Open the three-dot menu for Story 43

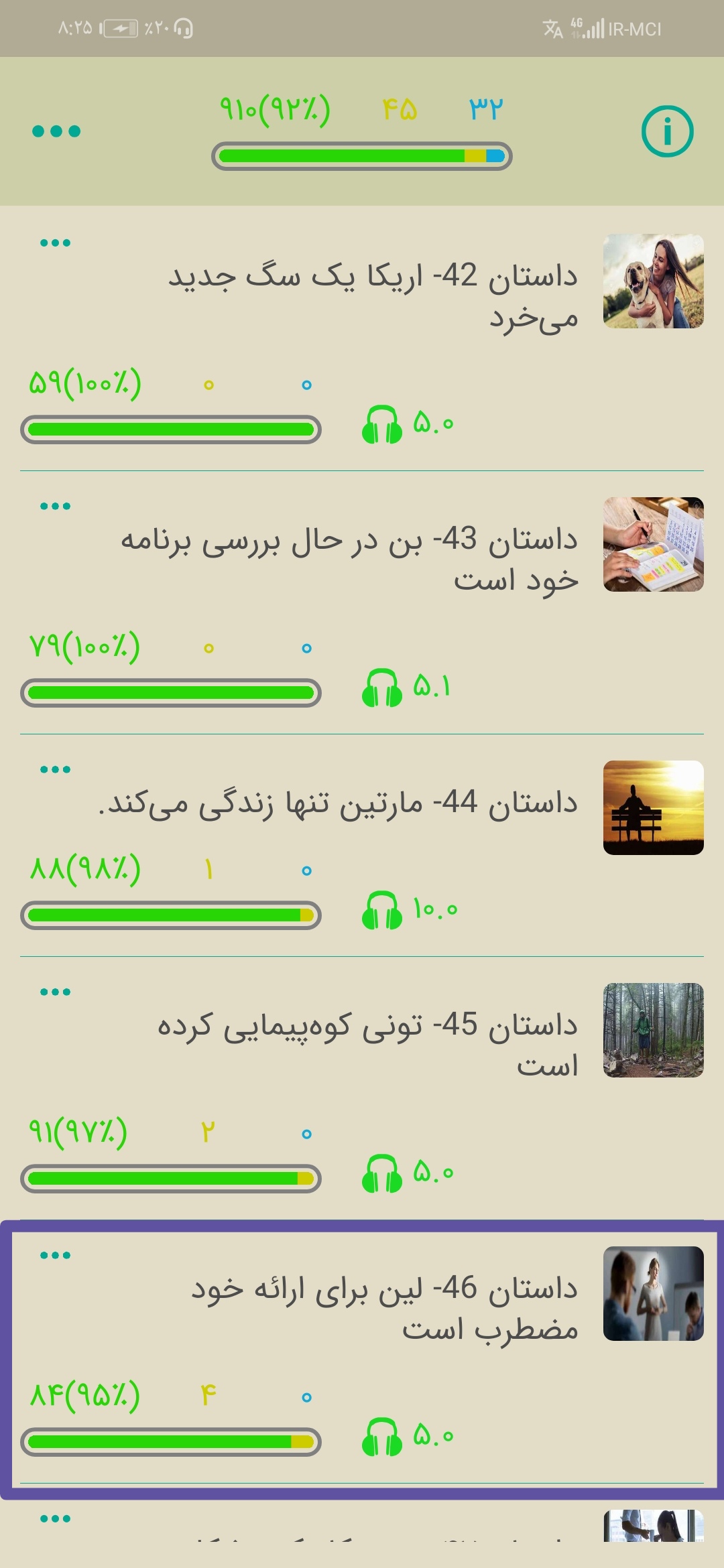(55, 507)
